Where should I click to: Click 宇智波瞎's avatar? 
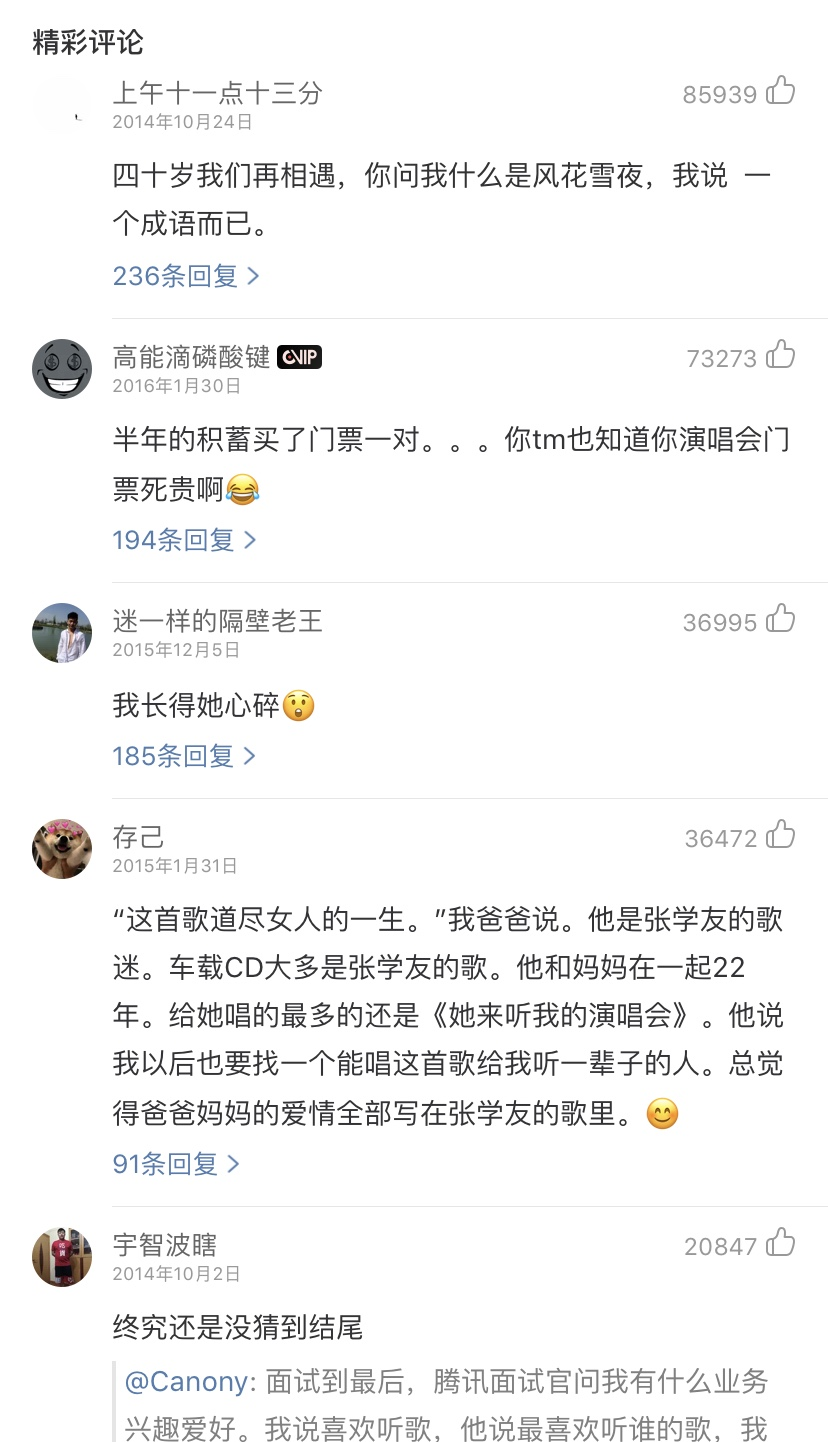(62, 1259)
